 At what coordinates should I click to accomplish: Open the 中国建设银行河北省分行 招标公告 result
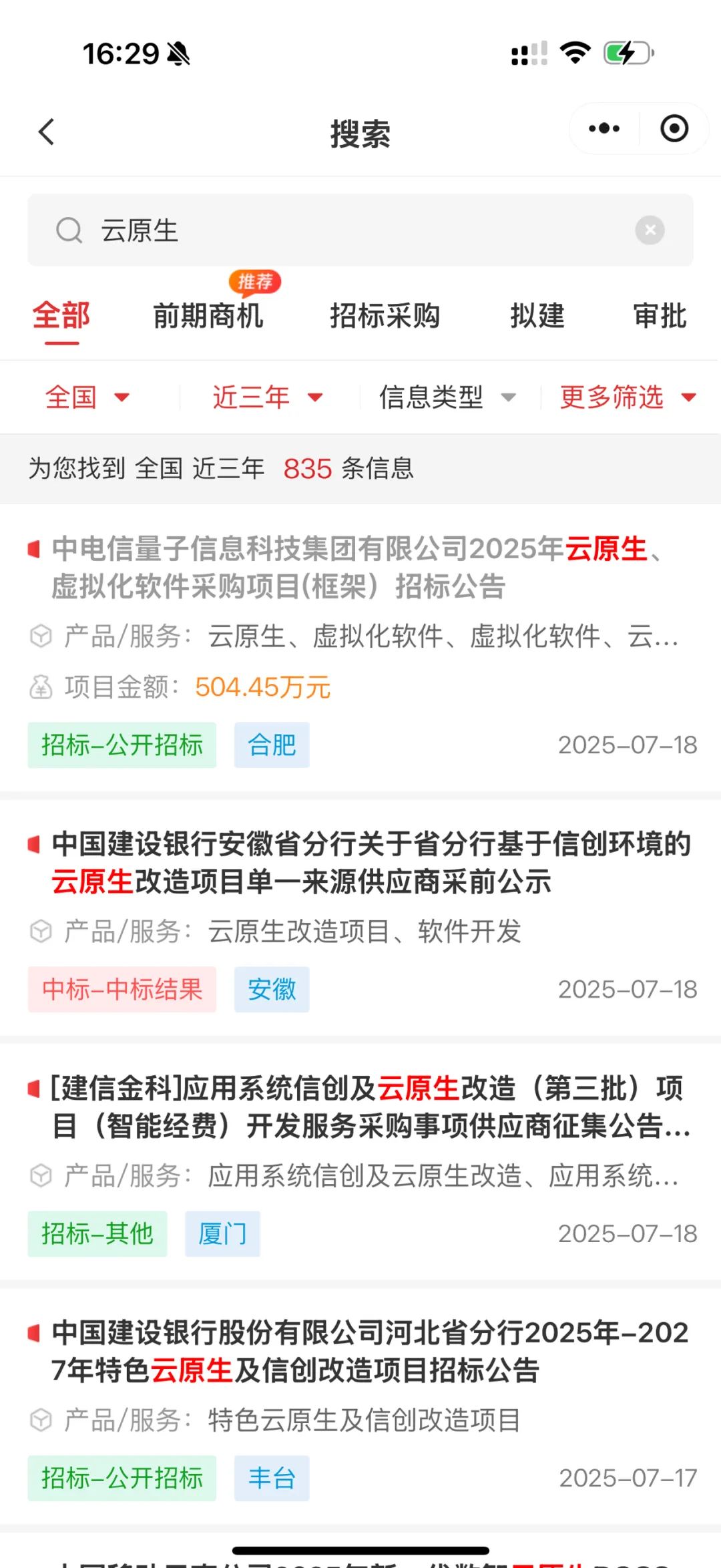pyautogui.click(x=360, y=1407)
